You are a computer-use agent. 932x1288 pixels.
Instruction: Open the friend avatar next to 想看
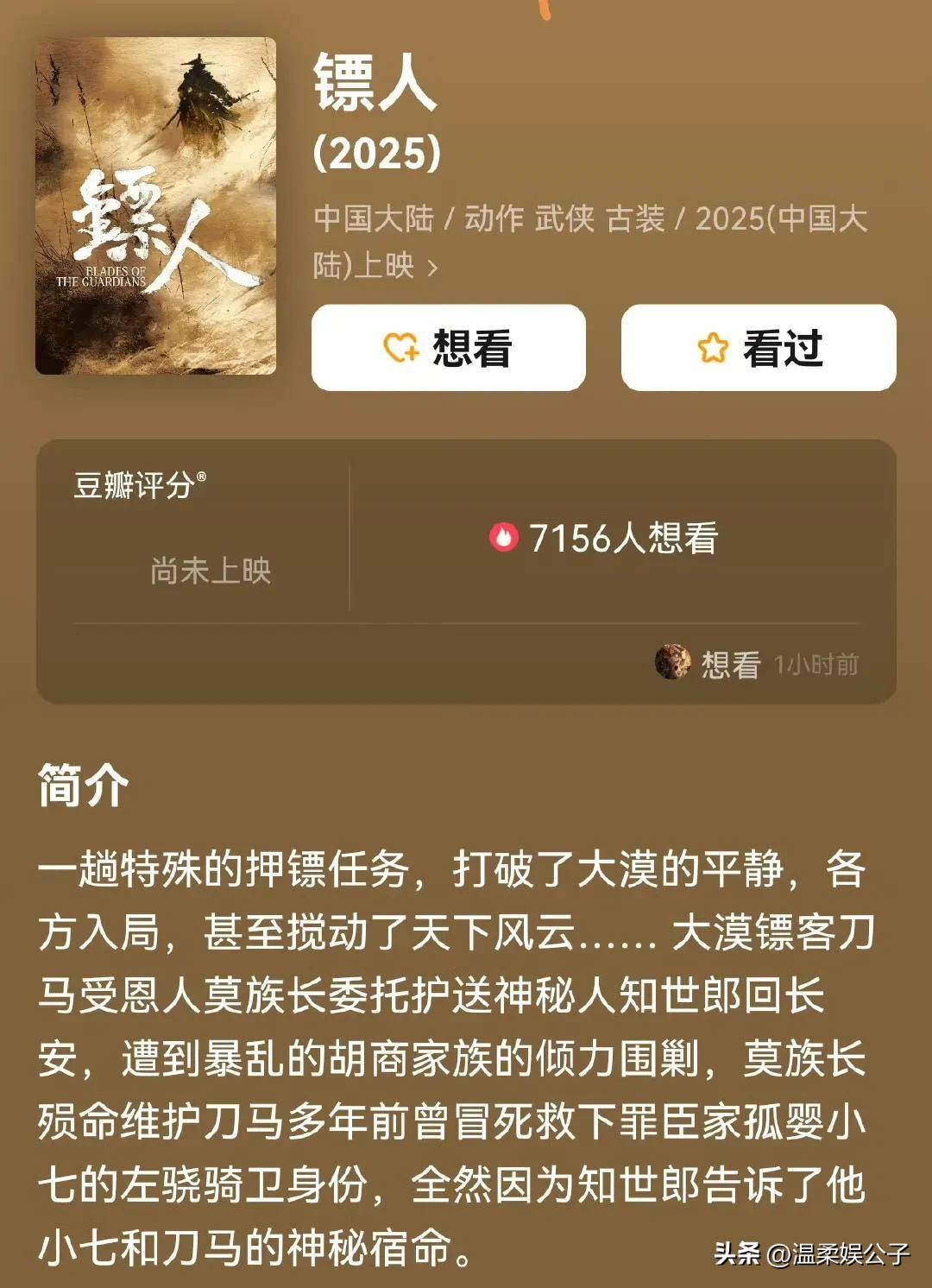point(672,663)
